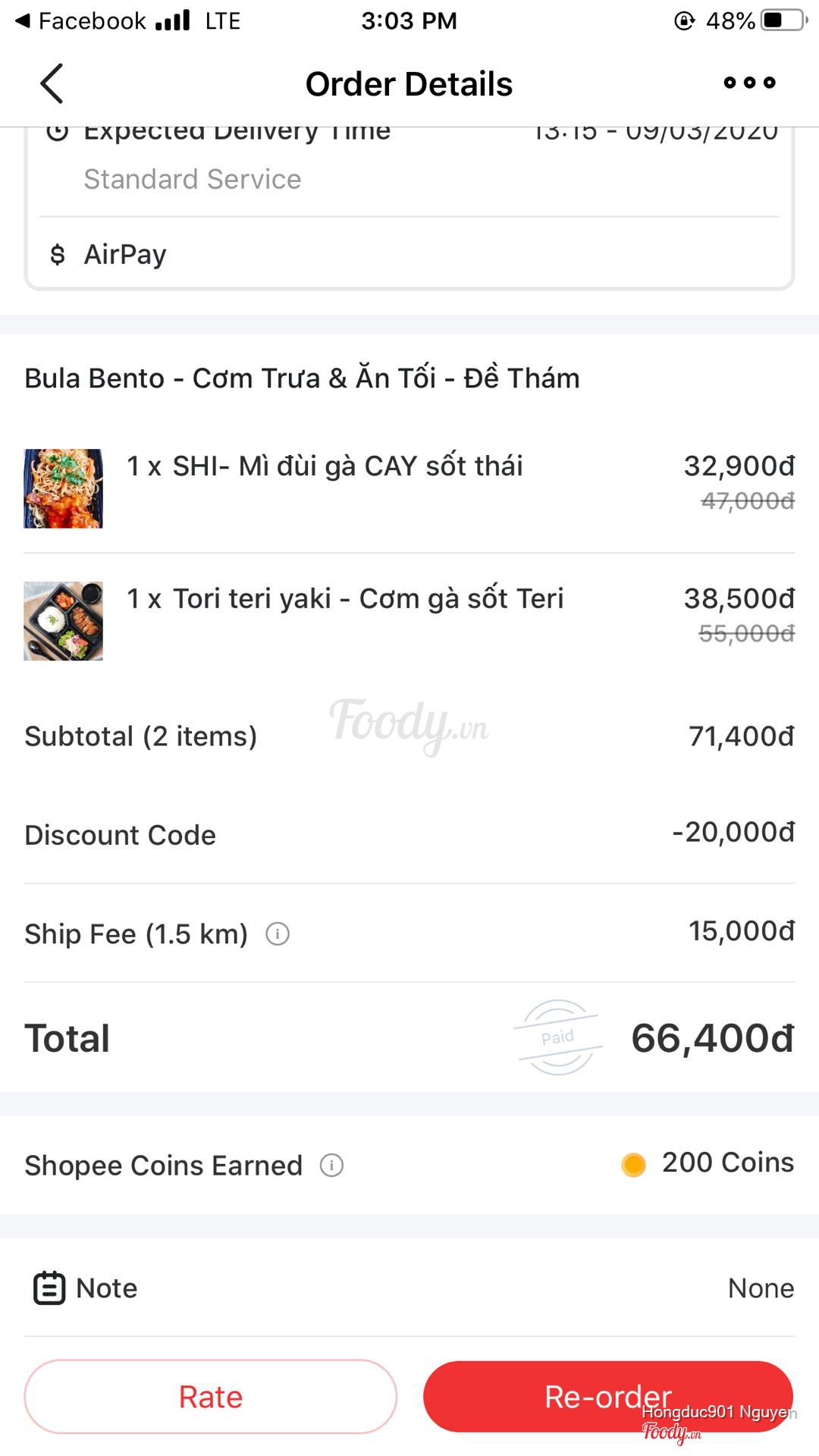
Task: Tap the Rate button
Action: [x=210, y=1396]
